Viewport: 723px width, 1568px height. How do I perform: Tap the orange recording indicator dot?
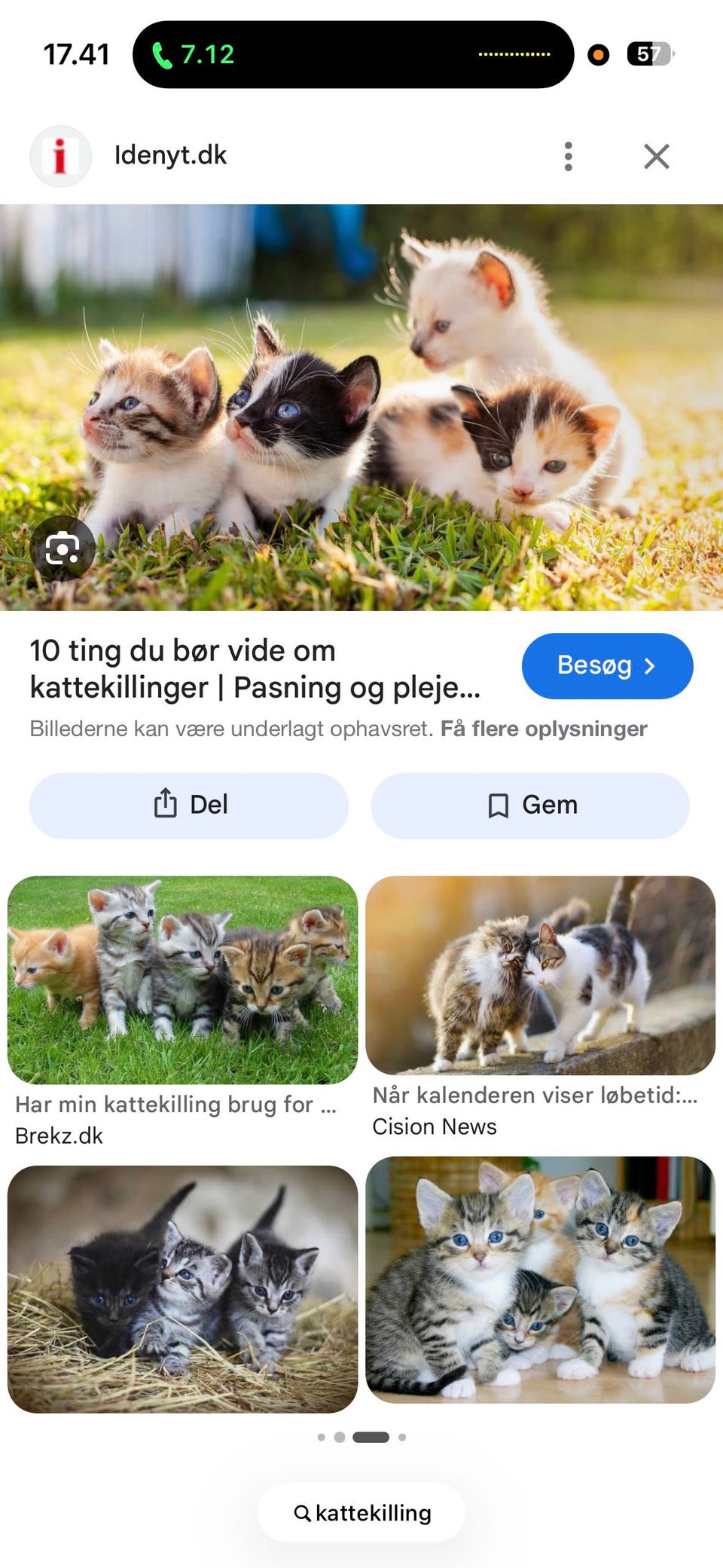click(x=597, y=56)
